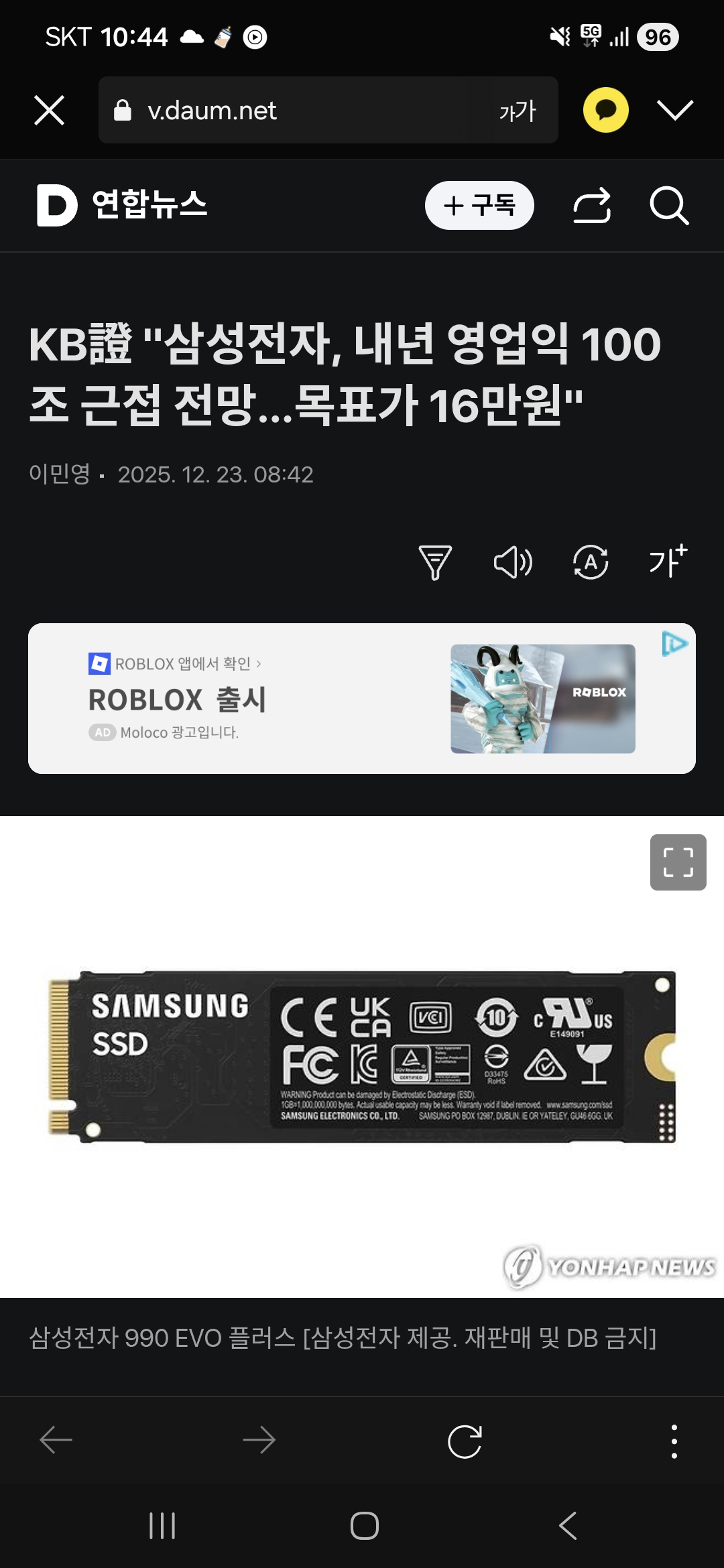The width and height of the screenshot is (724, 1568).
Task: Open the 가가 text size option in address bar
Action: 517,111
